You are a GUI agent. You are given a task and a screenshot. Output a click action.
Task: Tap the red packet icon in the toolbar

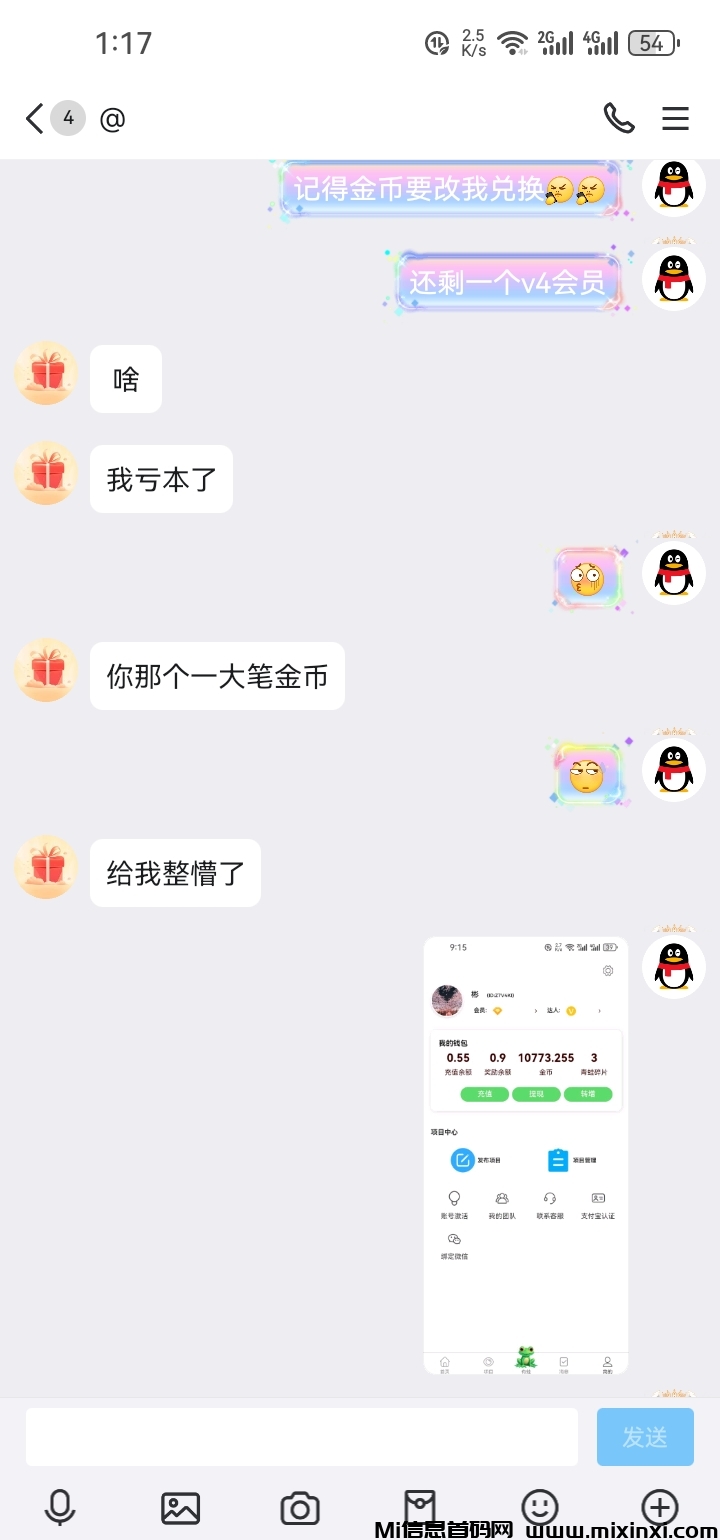420,1506
